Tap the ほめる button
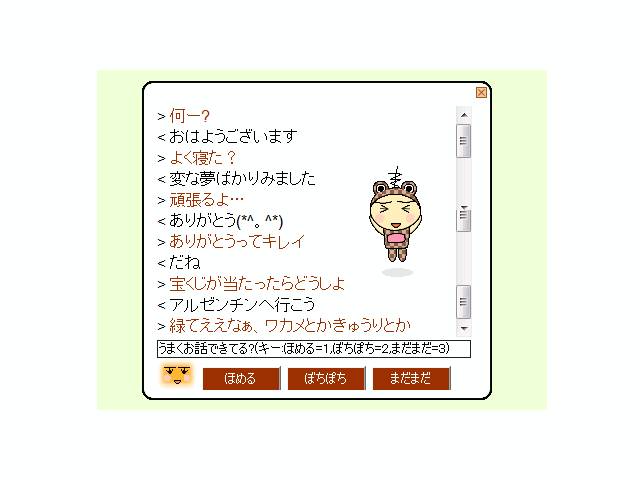 point(240,379)
